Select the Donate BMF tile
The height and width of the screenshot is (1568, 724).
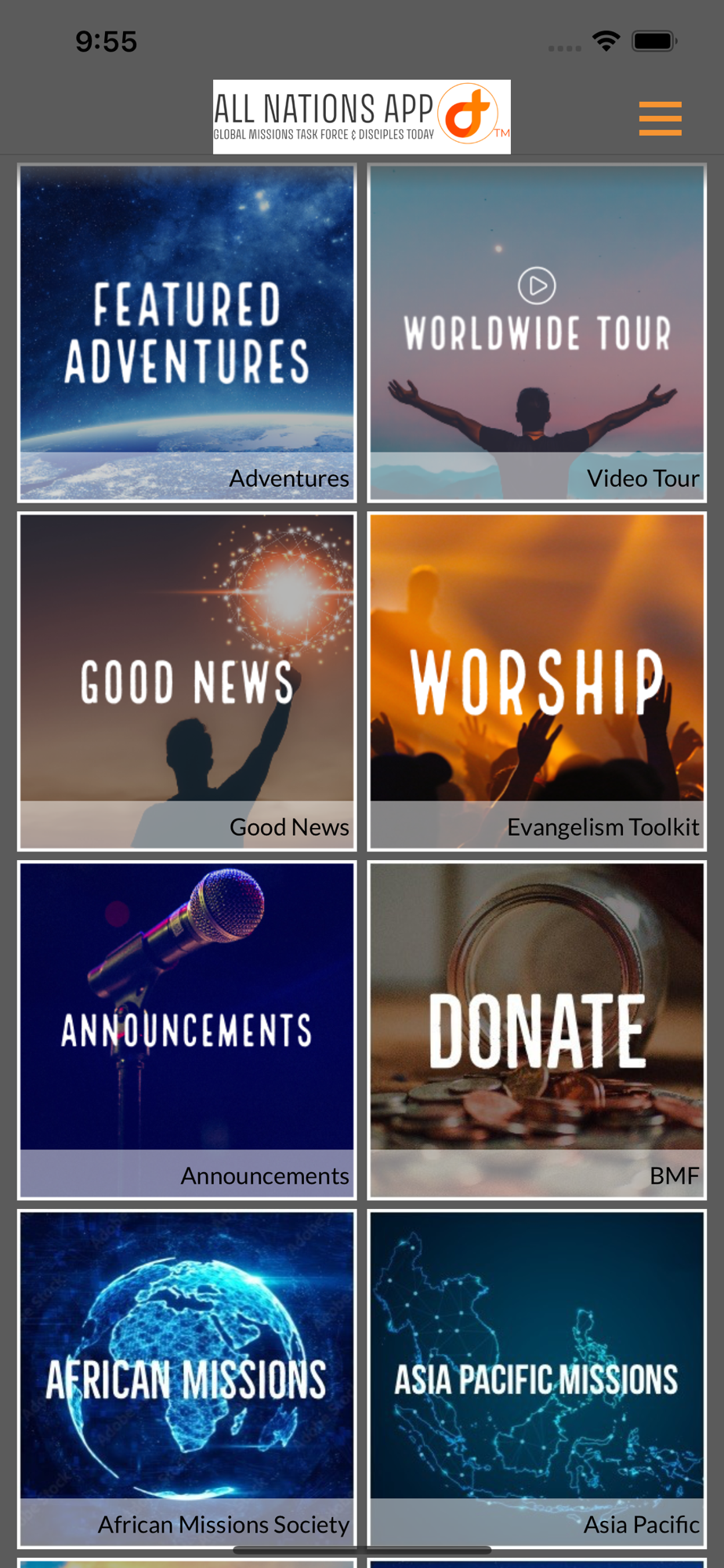pyautogui.click(x=537, y=1029)
